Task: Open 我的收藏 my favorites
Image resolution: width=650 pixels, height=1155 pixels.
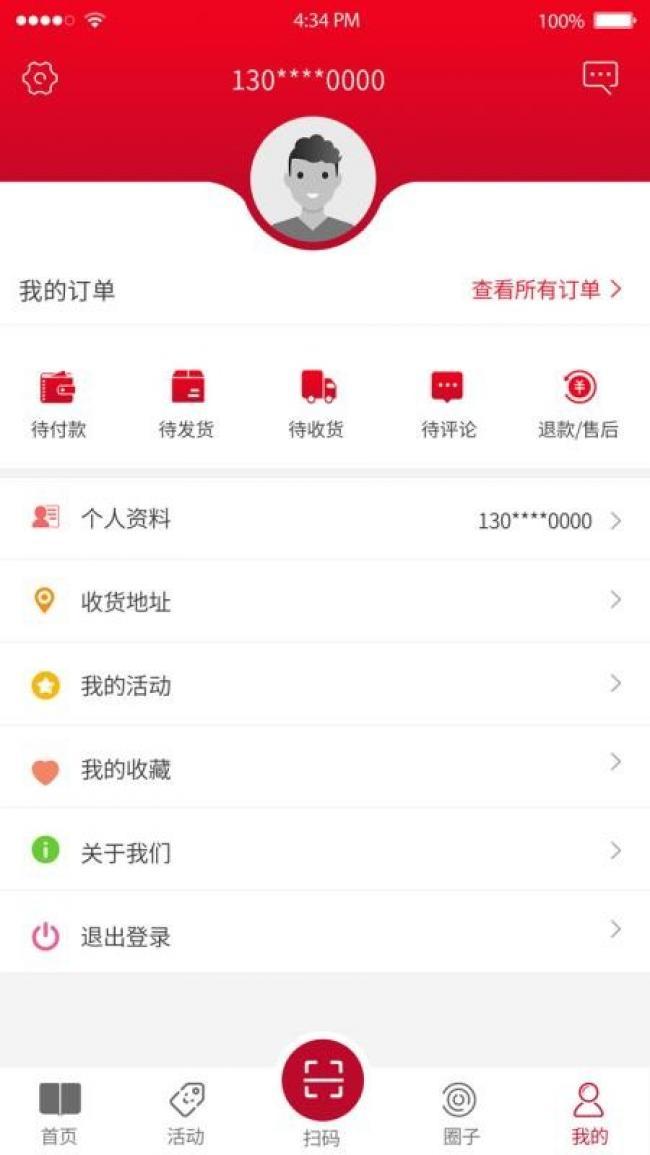Action: click(325, 769)
